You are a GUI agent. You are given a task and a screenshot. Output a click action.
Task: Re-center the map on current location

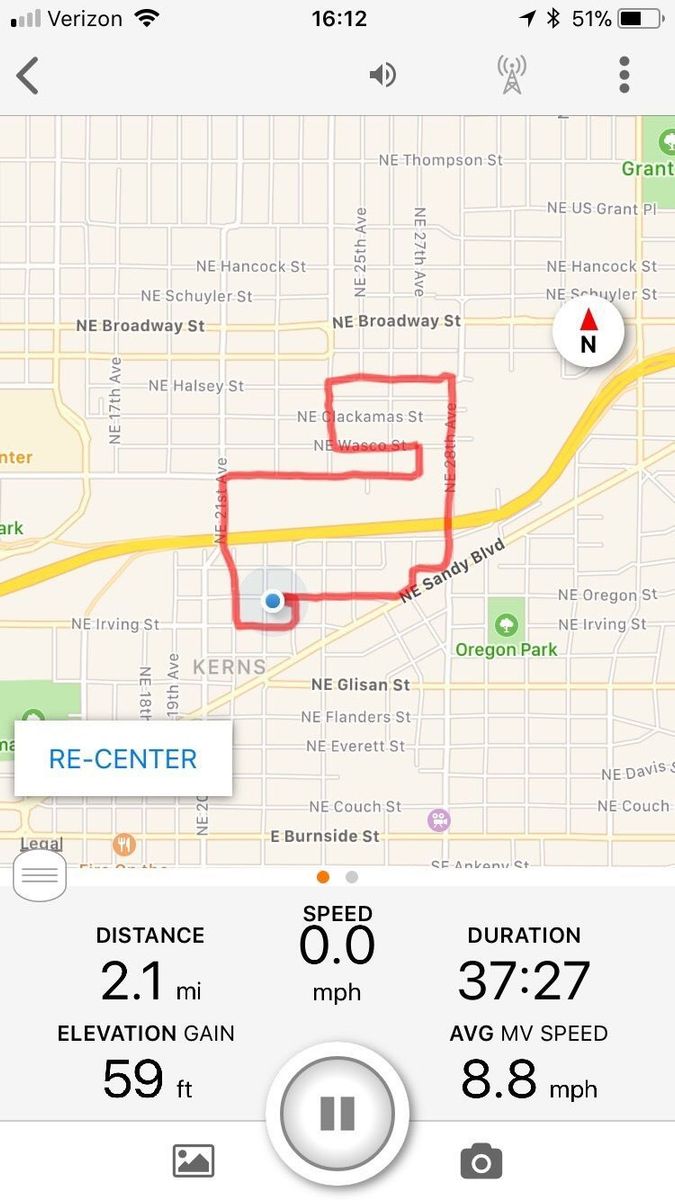(x=123, y=759)
